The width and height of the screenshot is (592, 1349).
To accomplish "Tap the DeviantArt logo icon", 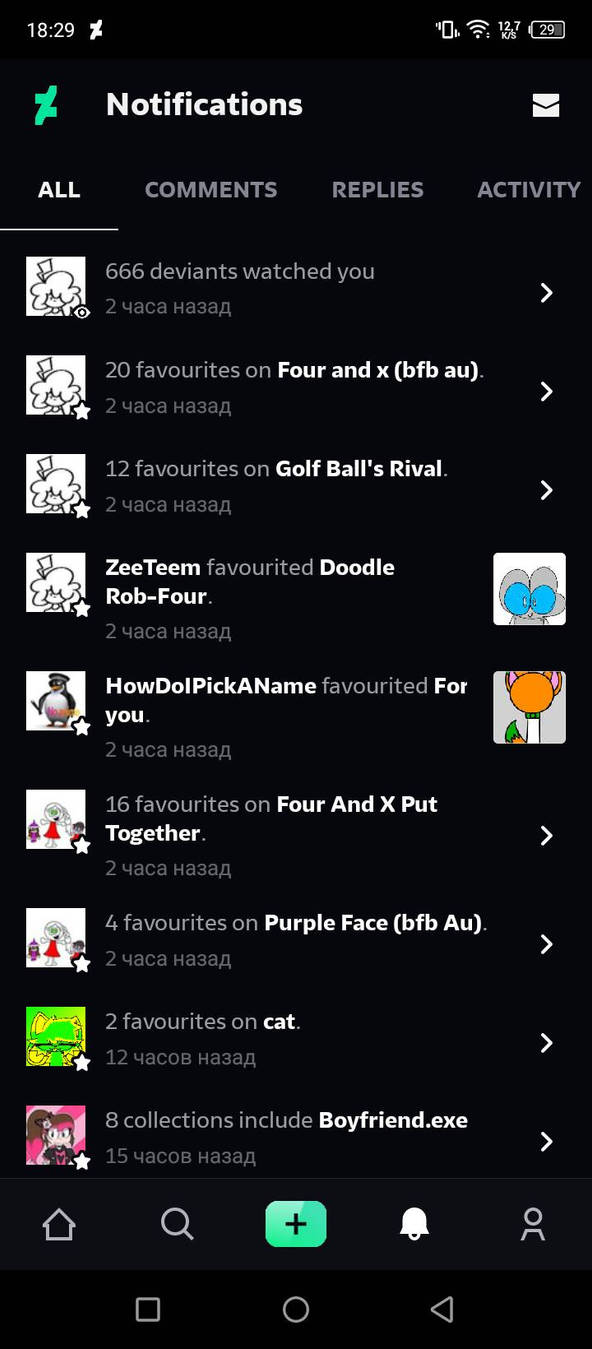I will [x=46, y=105].
